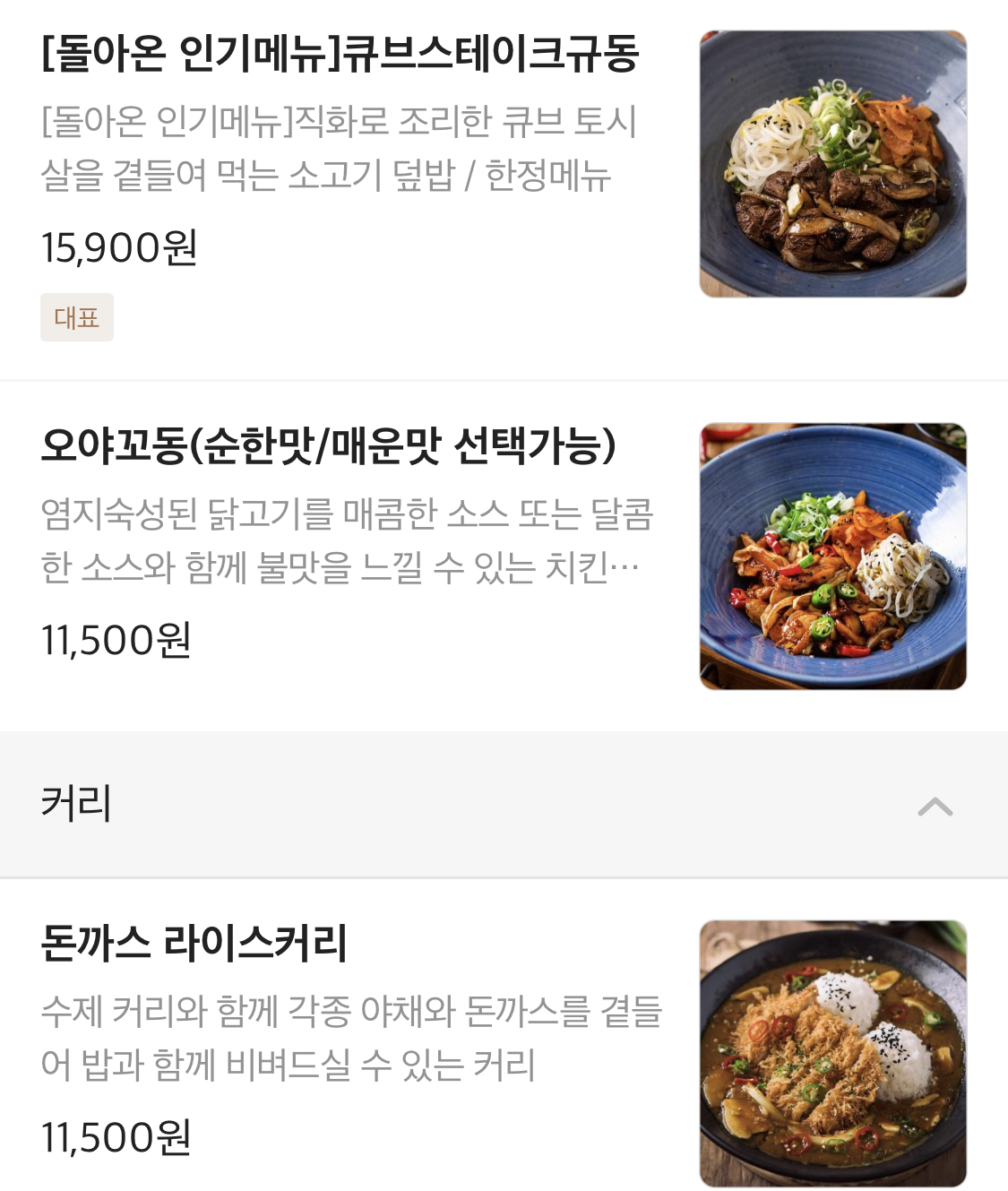The image size is (1008, 1191).
Task: Select the 오야꼬동 menu item
Action: click(328, 445)
